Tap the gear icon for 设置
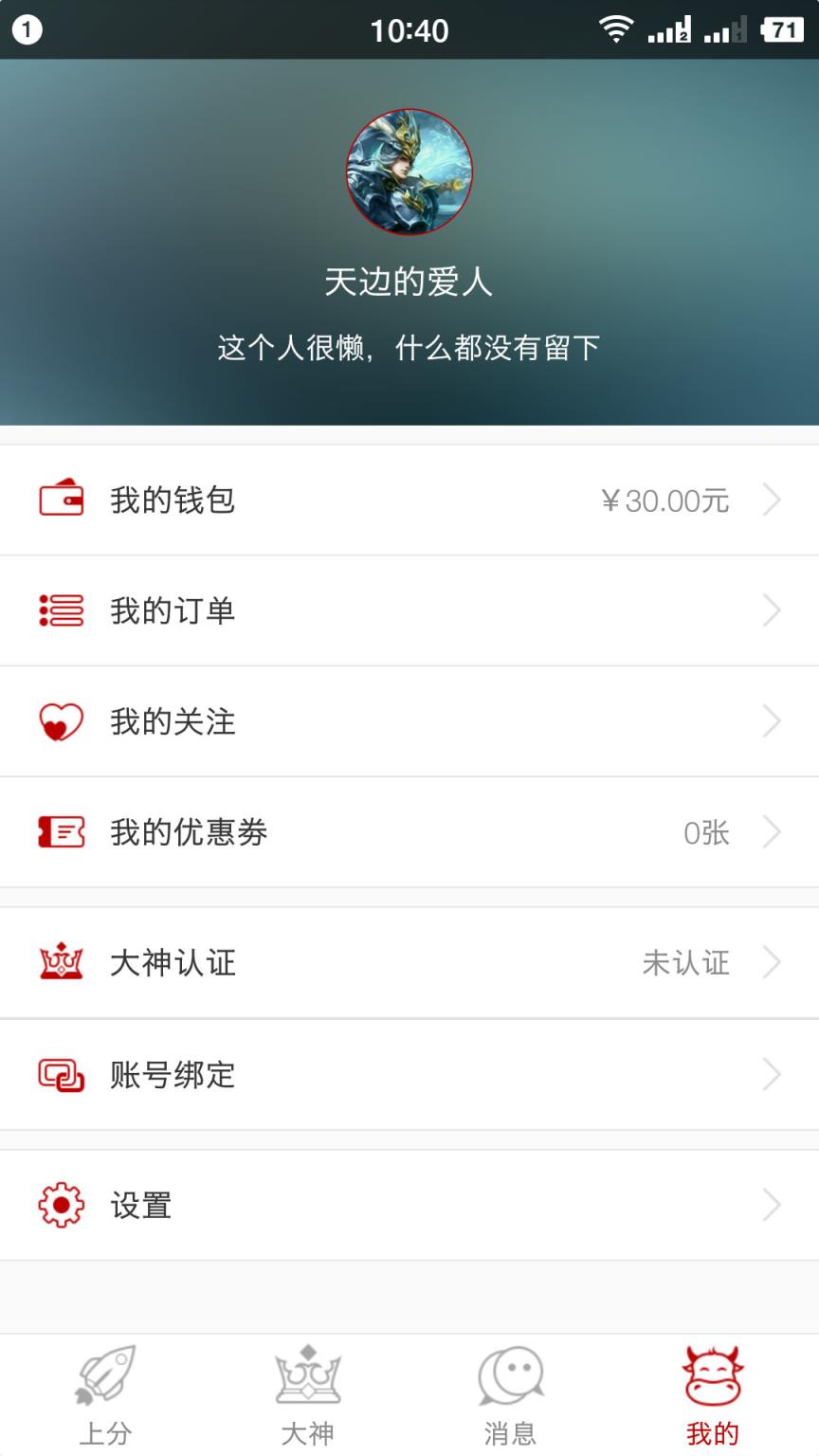The height and width of the screenshot is (1456, 819). point(61,1205)
